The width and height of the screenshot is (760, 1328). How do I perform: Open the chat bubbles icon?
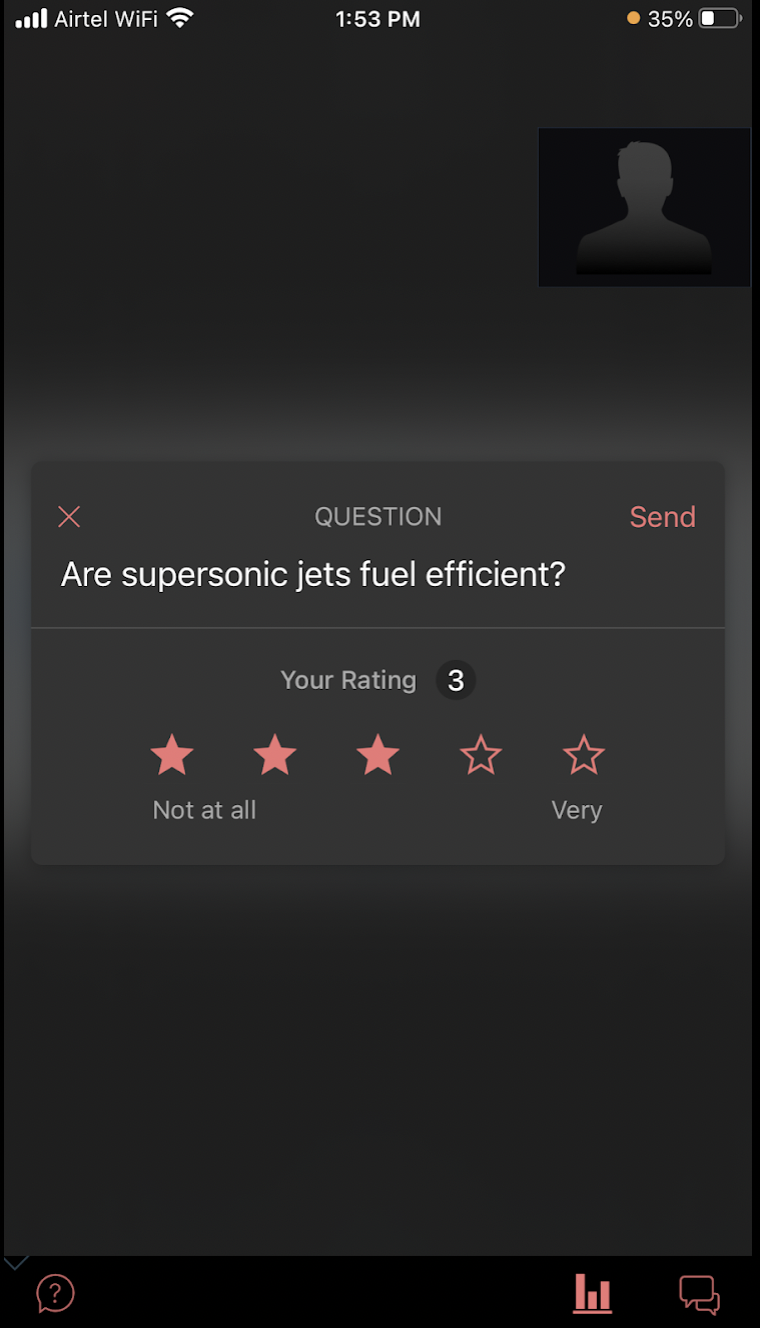tap(699, 1294)
